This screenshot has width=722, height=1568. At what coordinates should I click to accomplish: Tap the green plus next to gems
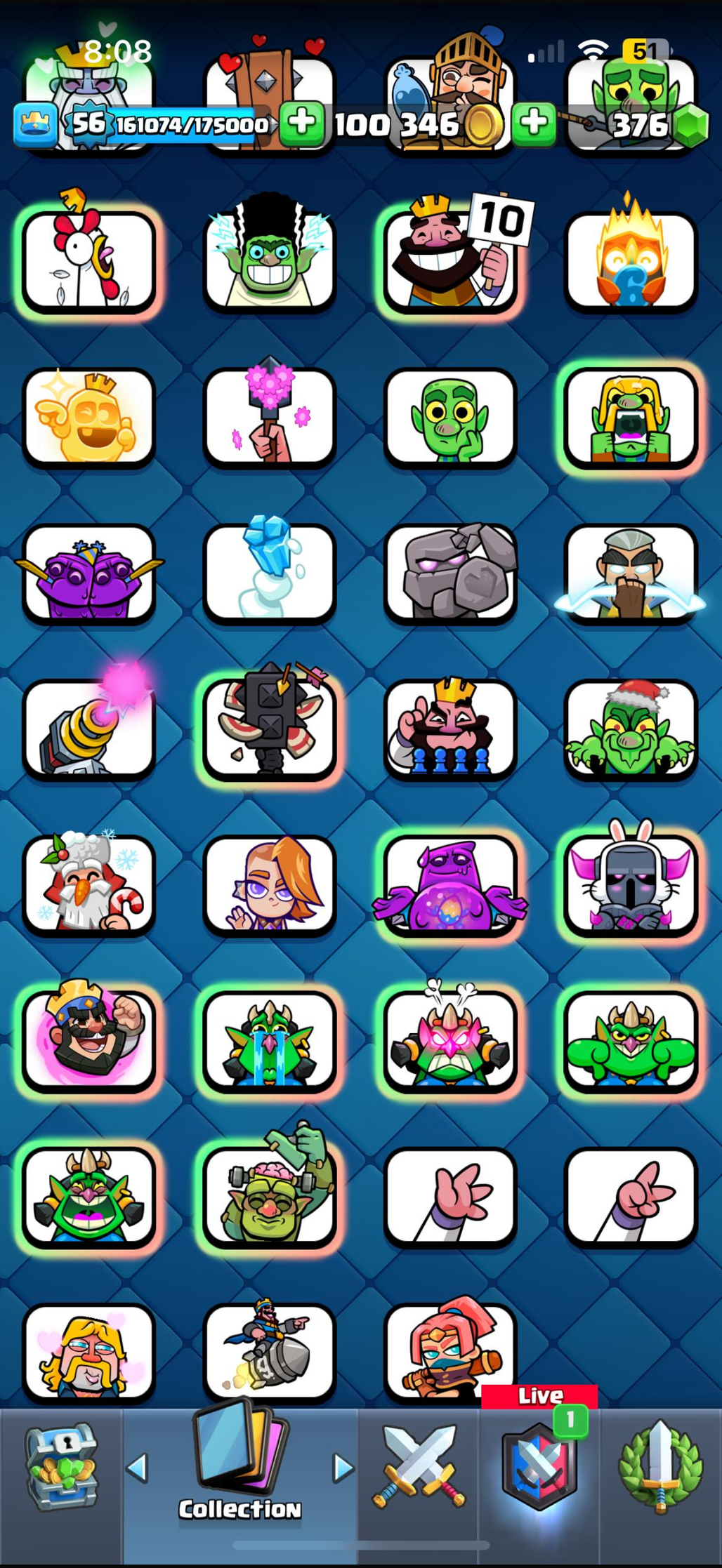[x=534, y=123]
